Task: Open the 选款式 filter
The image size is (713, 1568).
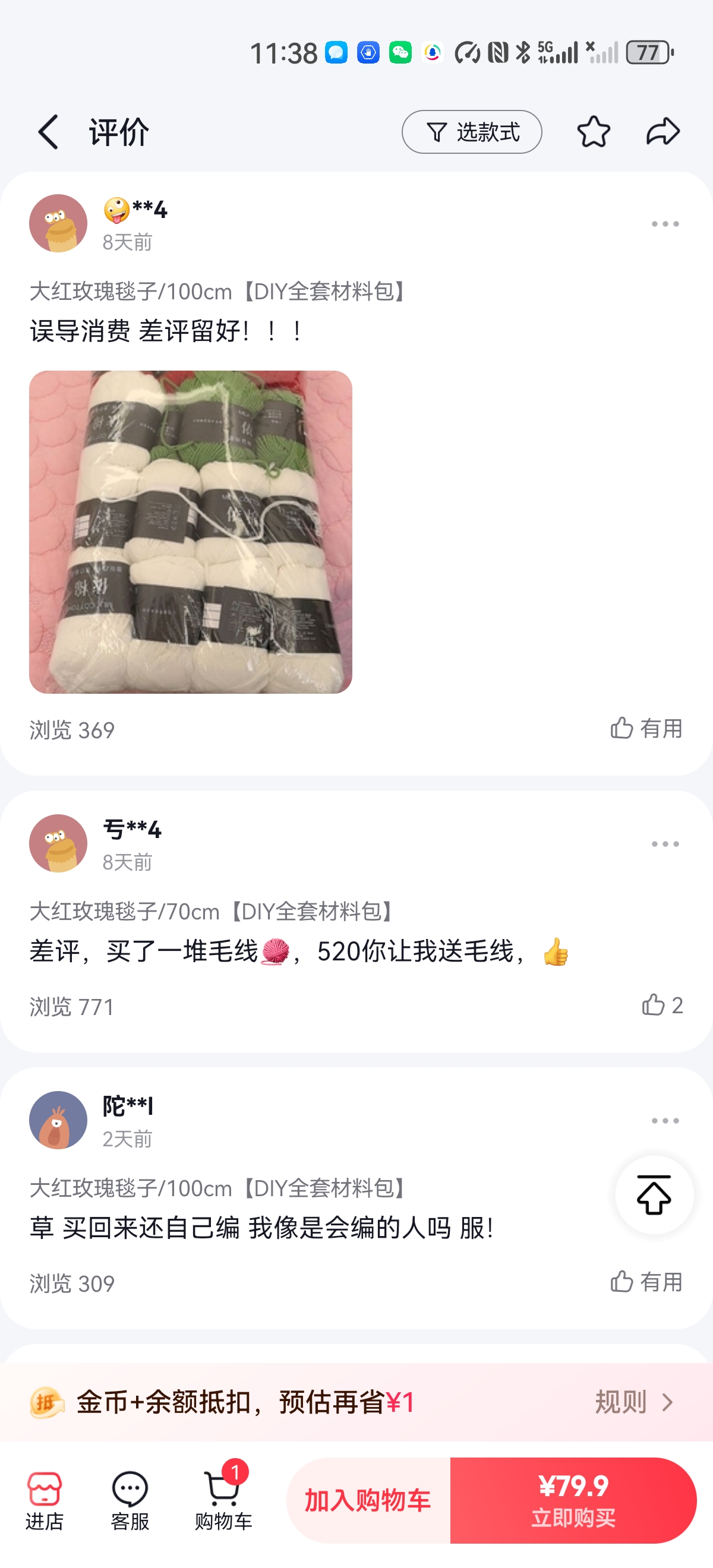Action: pos(471,131)
